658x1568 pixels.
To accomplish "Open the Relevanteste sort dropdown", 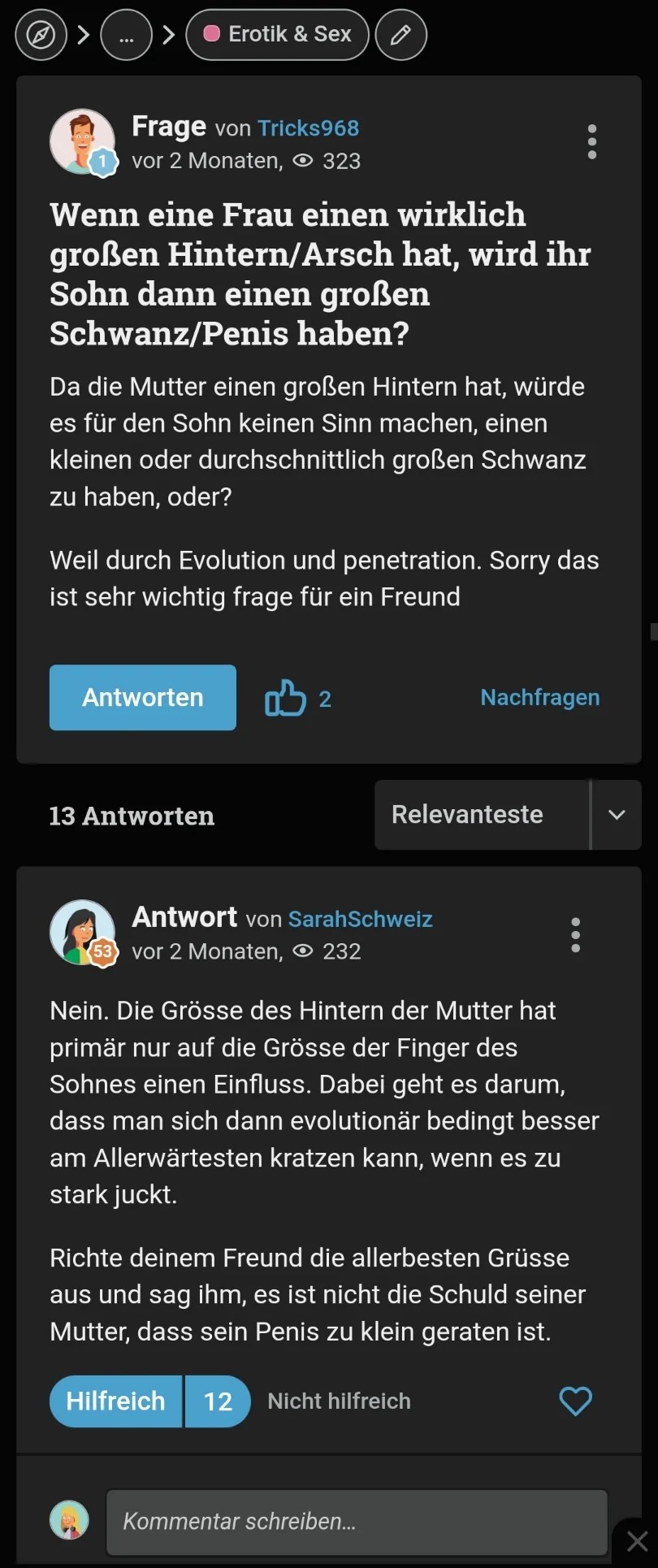I will click(x=507, y=815).
